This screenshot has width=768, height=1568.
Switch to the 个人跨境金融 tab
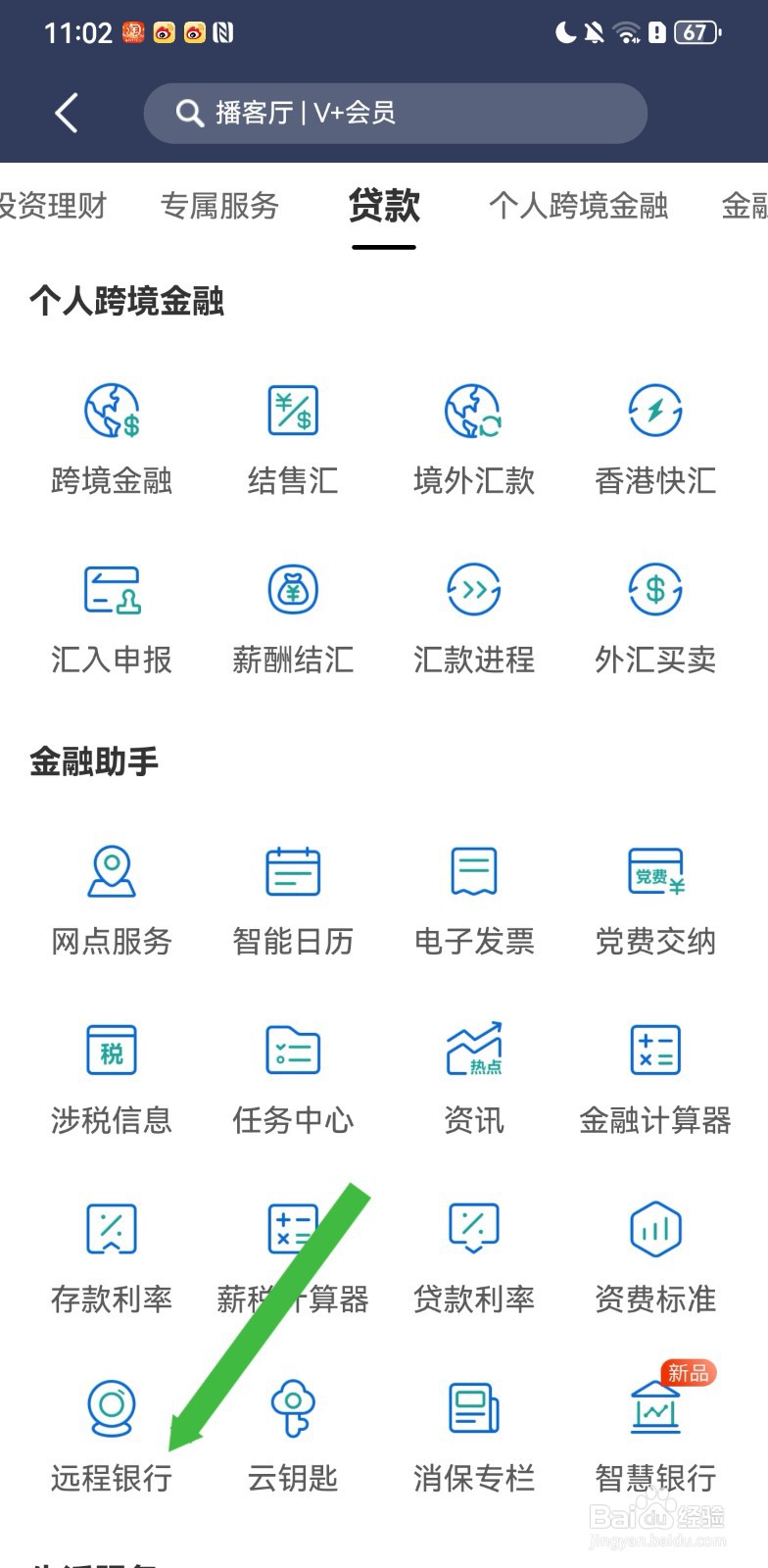click(x=579, y=206)
